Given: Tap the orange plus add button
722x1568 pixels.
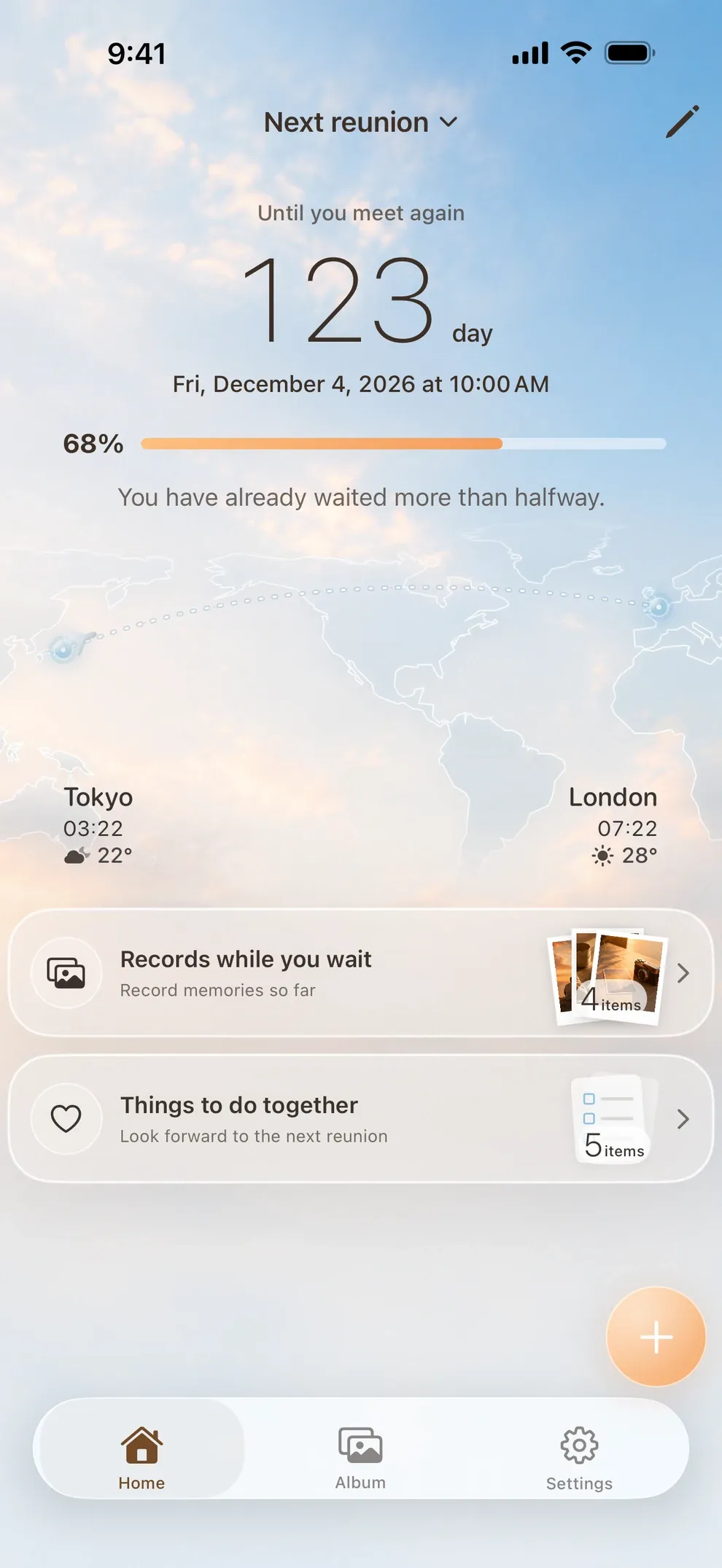Looking at the screenshot, I should 656,1336.
